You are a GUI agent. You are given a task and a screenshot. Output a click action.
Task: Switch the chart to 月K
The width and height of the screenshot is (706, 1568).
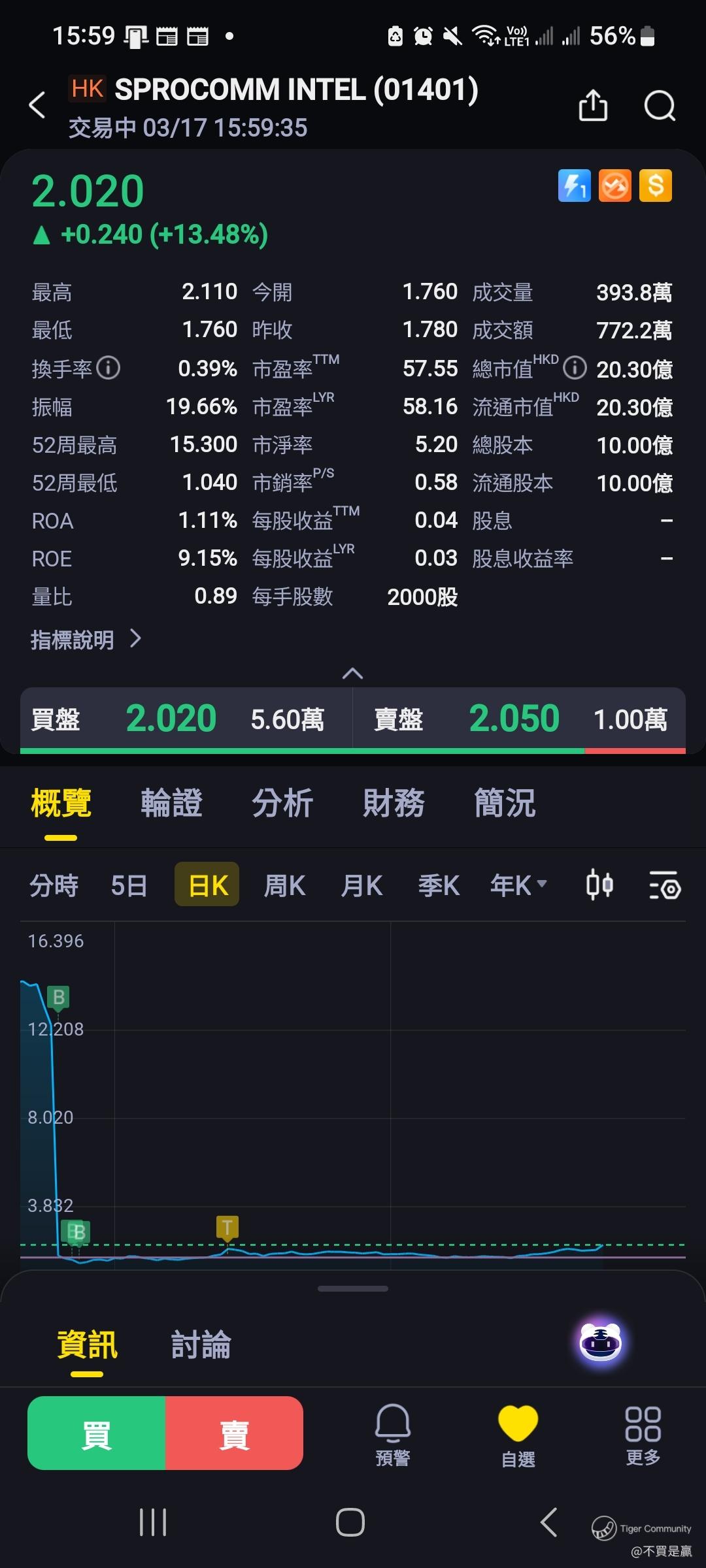click(361, 885)
